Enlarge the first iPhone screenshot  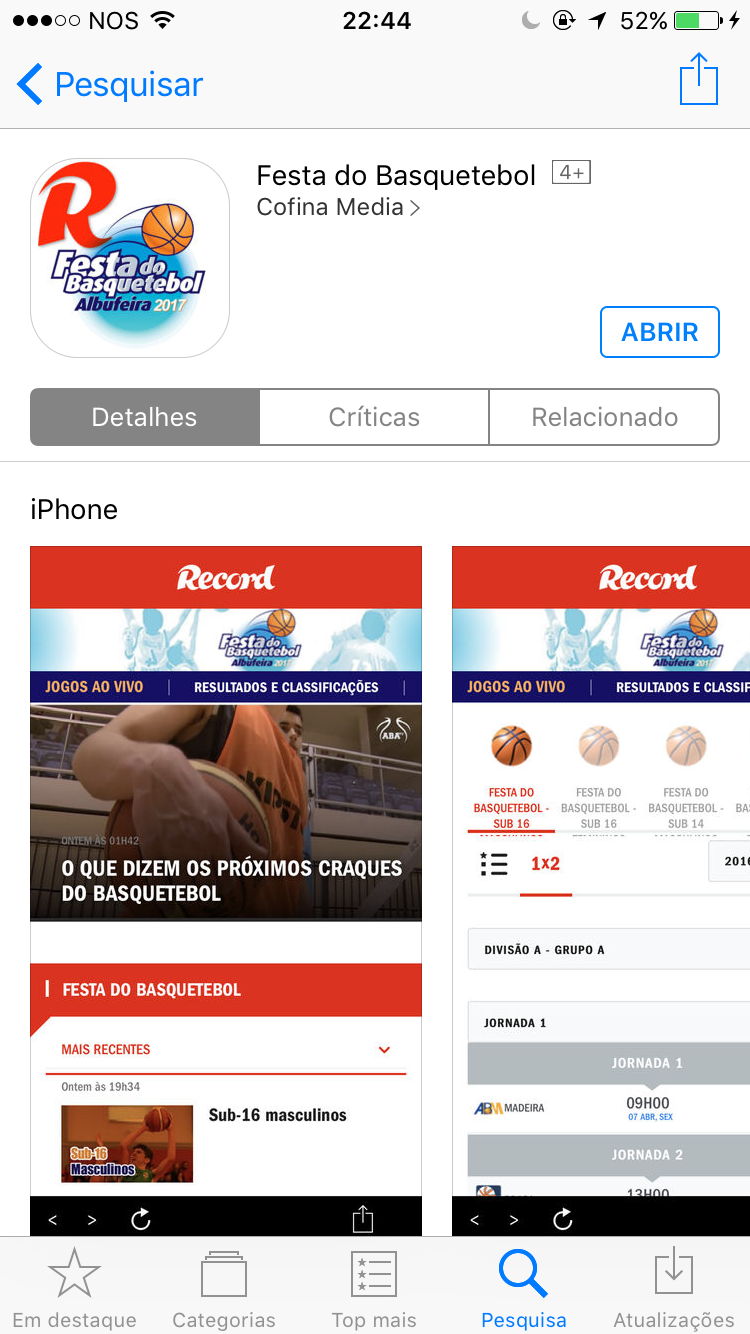(226, 890)
